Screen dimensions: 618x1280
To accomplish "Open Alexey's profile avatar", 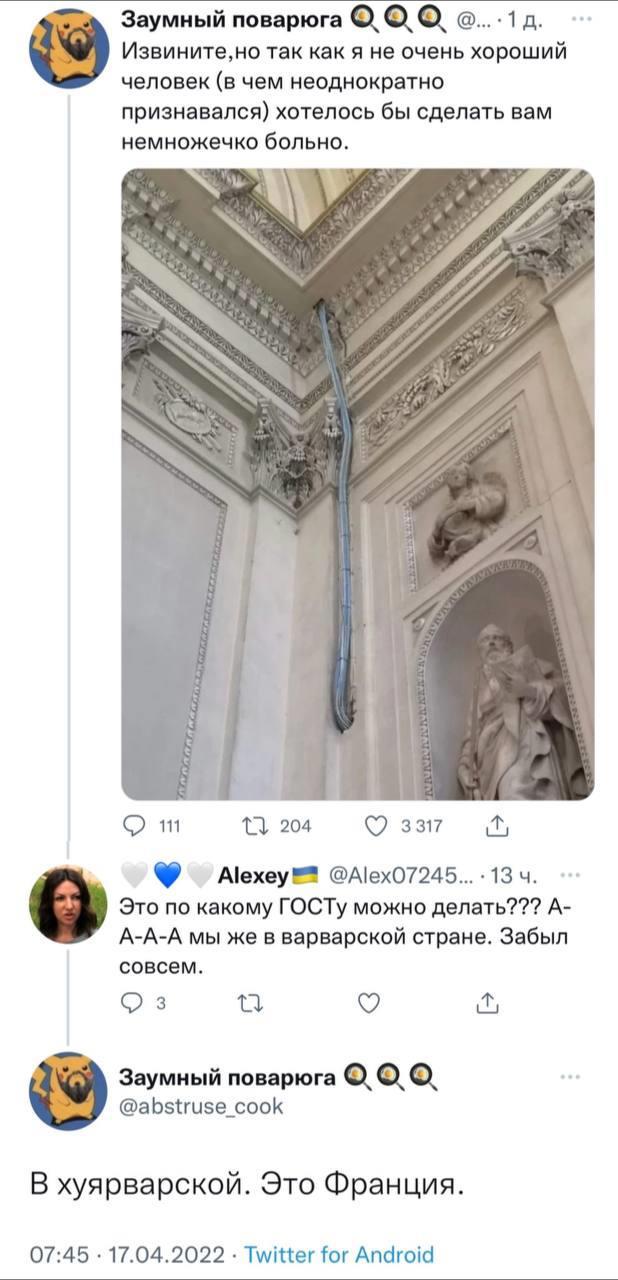I will [x=68, y=904].
